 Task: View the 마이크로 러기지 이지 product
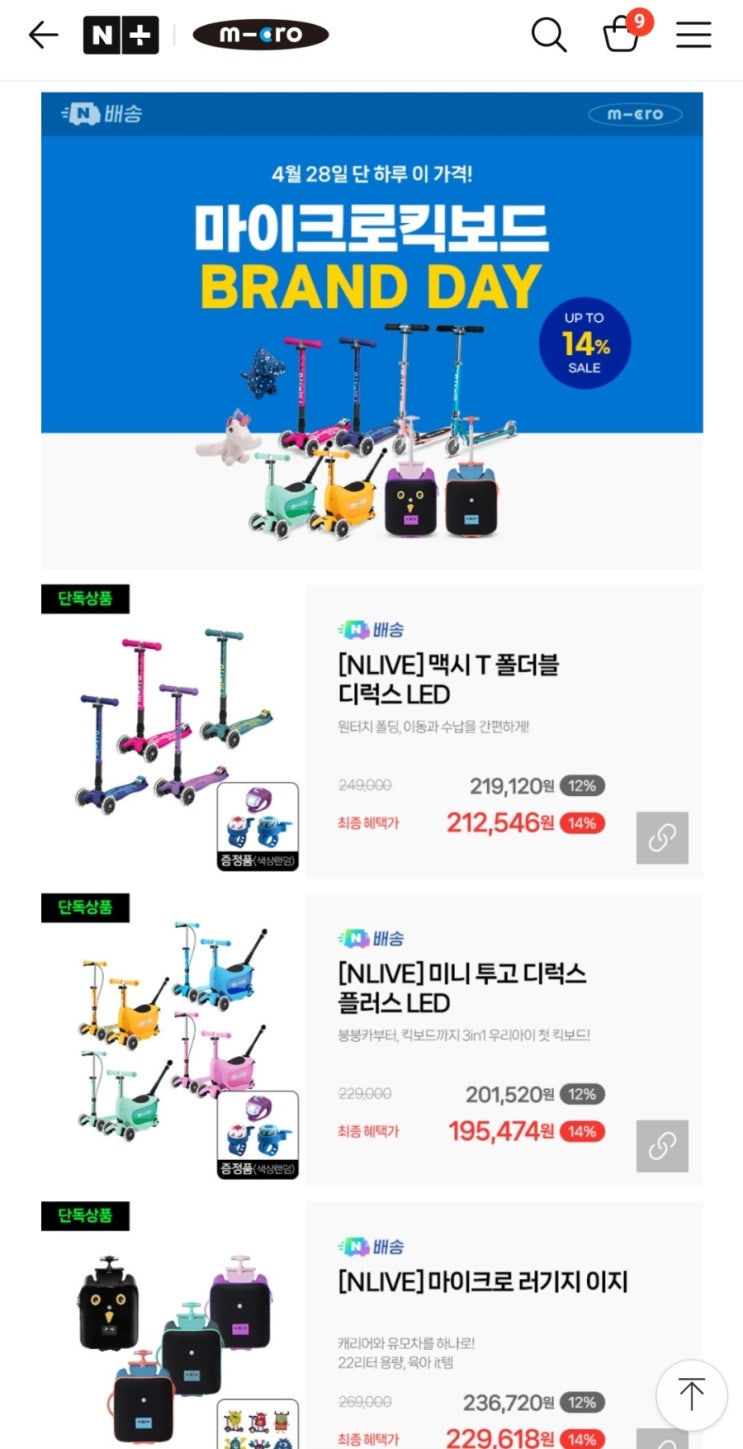483,1281
